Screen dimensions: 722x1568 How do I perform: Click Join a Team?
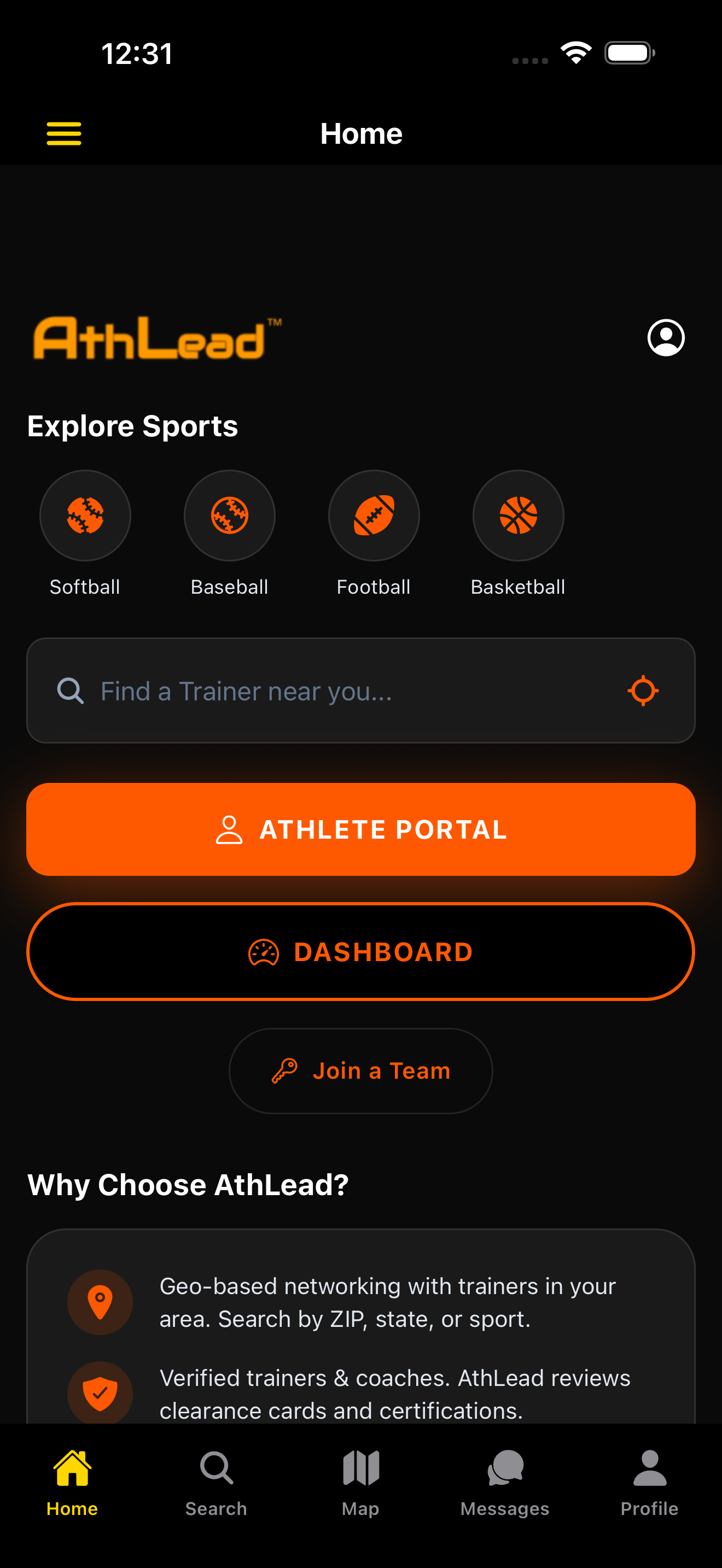pos(360,1070)
